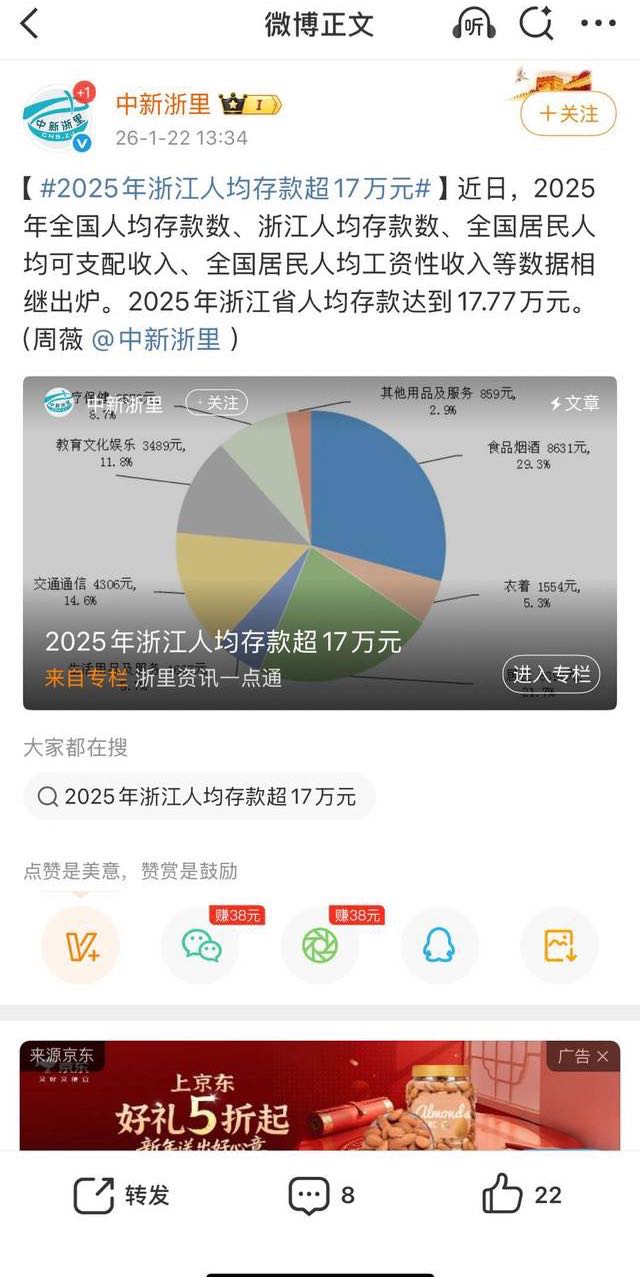Viewport: 640px width, 1277px height.
Task: Share the post to QQ
Action: [440, 945]
